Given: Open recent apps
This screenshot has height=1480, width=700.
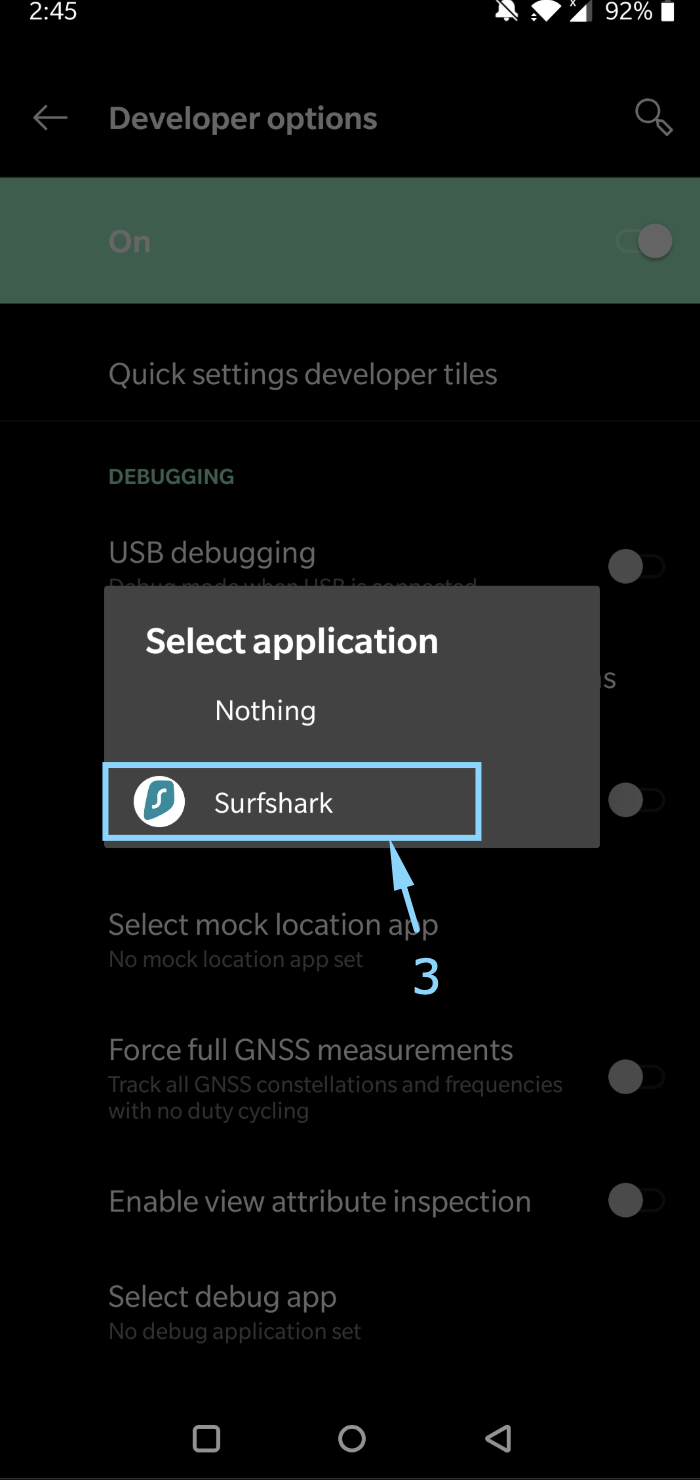Looking at the screenshot, I should (206, 1438).
